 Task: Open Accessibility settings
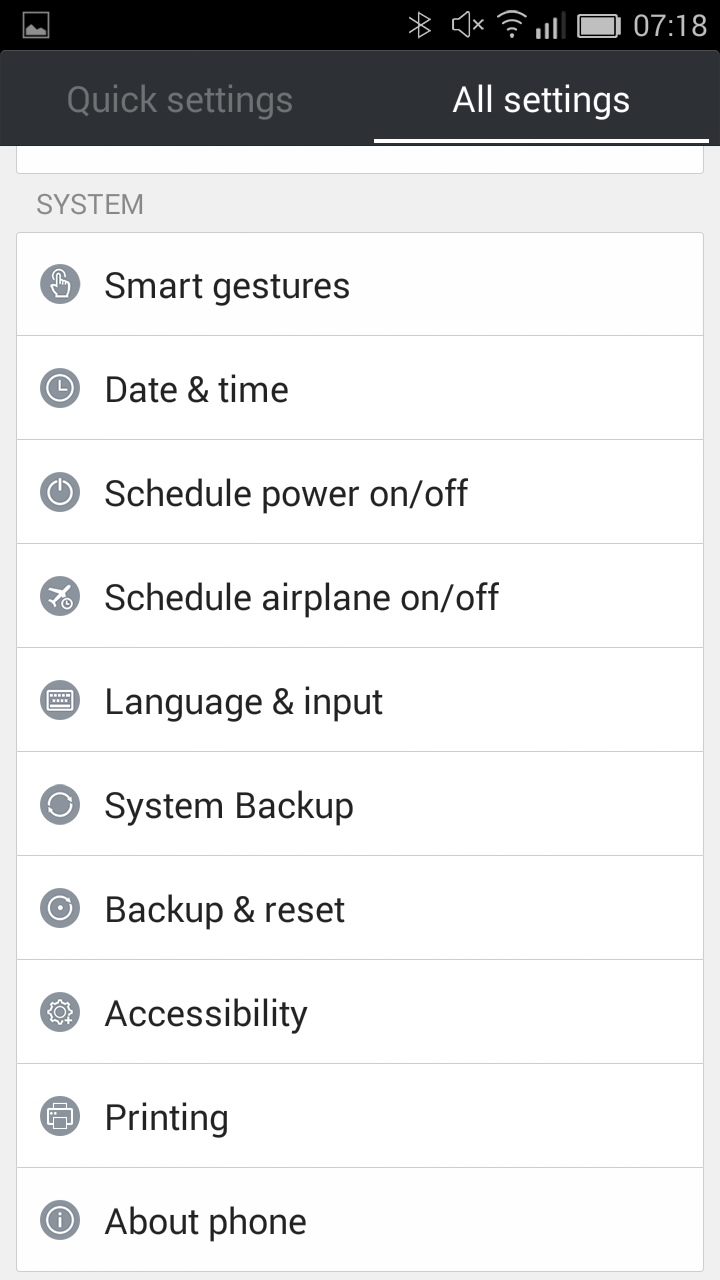click(x=360, y=1012)
